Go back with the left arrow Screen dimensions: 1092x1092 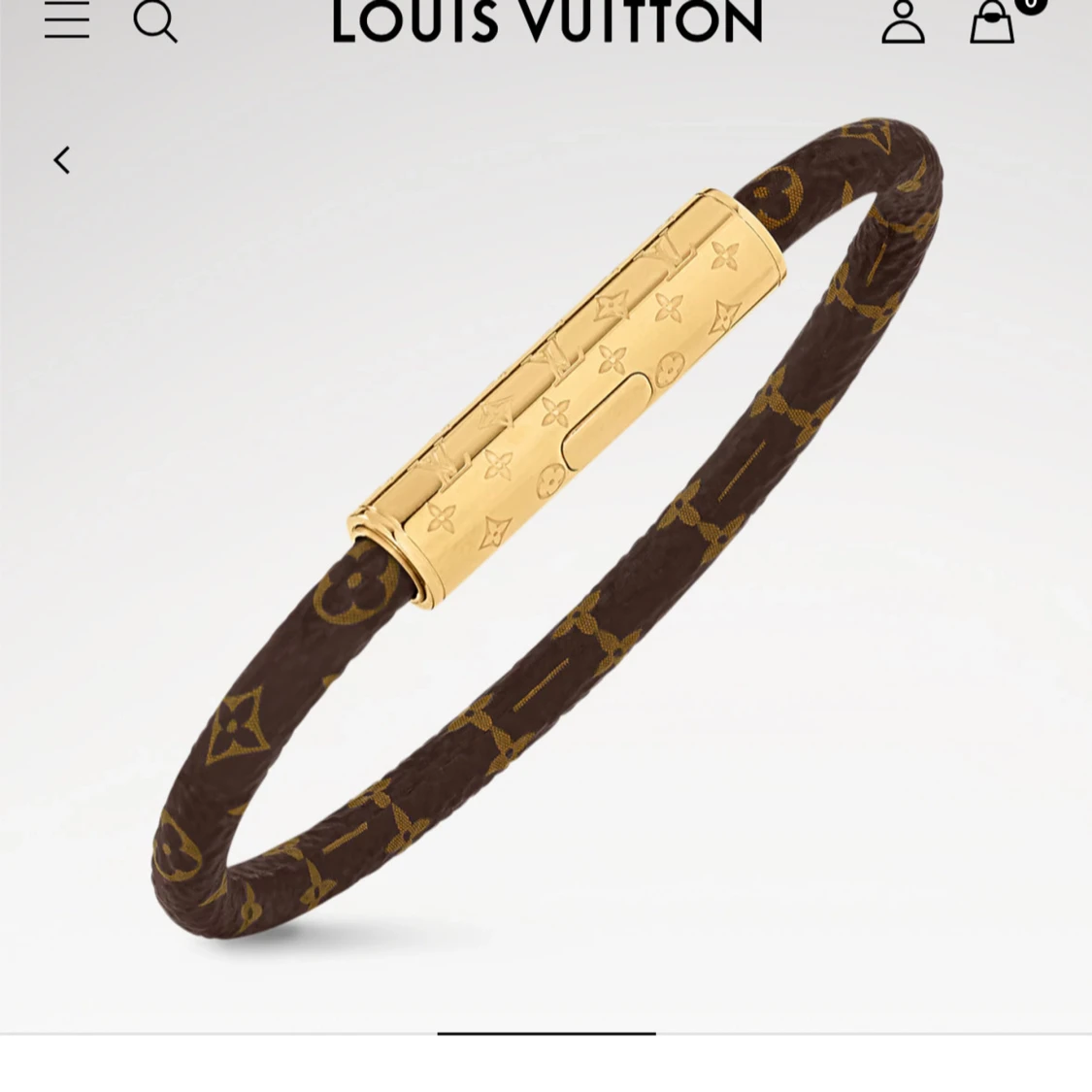[x=62, y=160]
